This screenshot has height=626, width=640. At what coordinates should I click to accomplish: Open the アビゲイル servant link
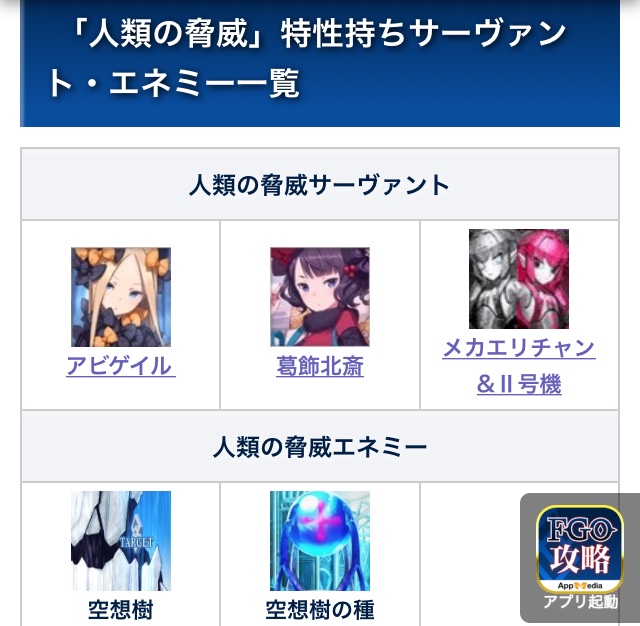pos(120,366)
